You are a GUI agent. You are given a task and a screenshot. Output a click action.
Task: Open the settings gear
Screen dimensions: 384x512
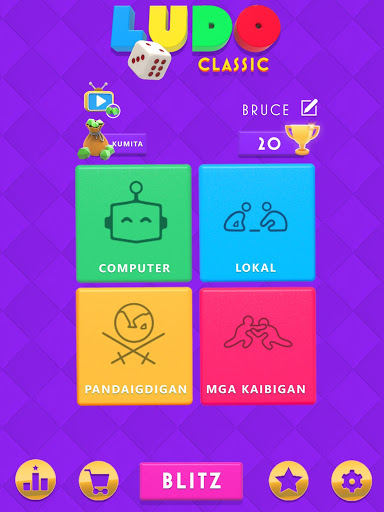(352, 481)
